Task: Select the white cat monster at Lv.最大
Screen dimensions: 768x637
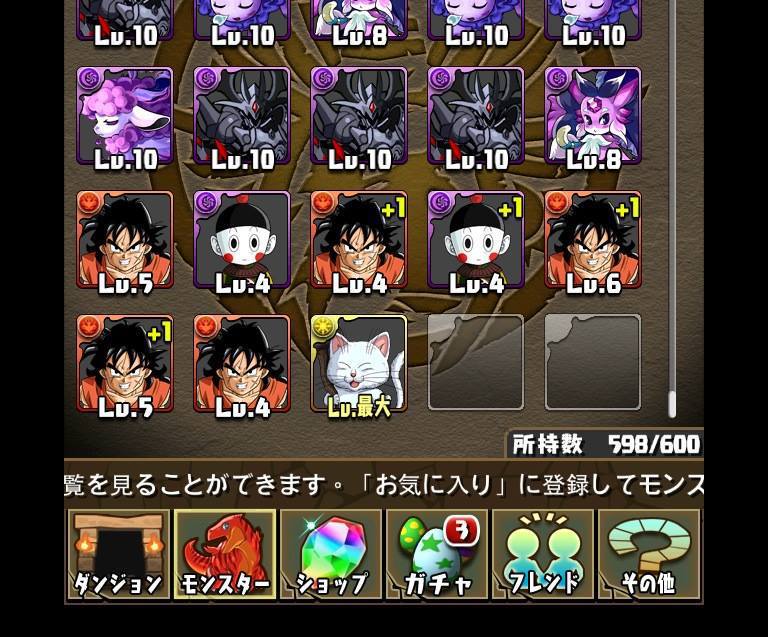Action: tap(359, 364)
